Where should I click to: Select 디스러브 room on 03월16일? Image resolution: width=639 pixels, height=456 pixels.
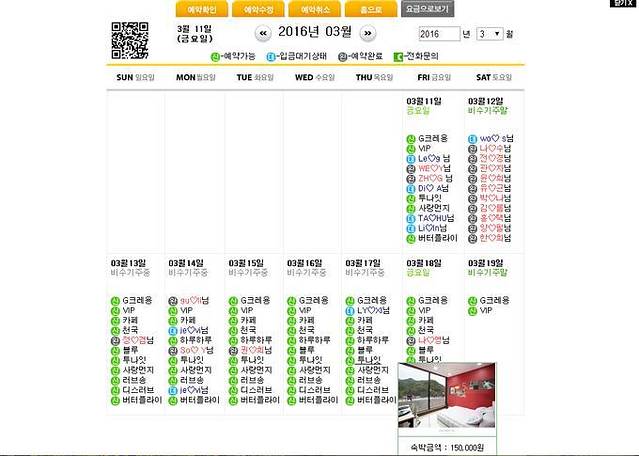tap(315, 390)
